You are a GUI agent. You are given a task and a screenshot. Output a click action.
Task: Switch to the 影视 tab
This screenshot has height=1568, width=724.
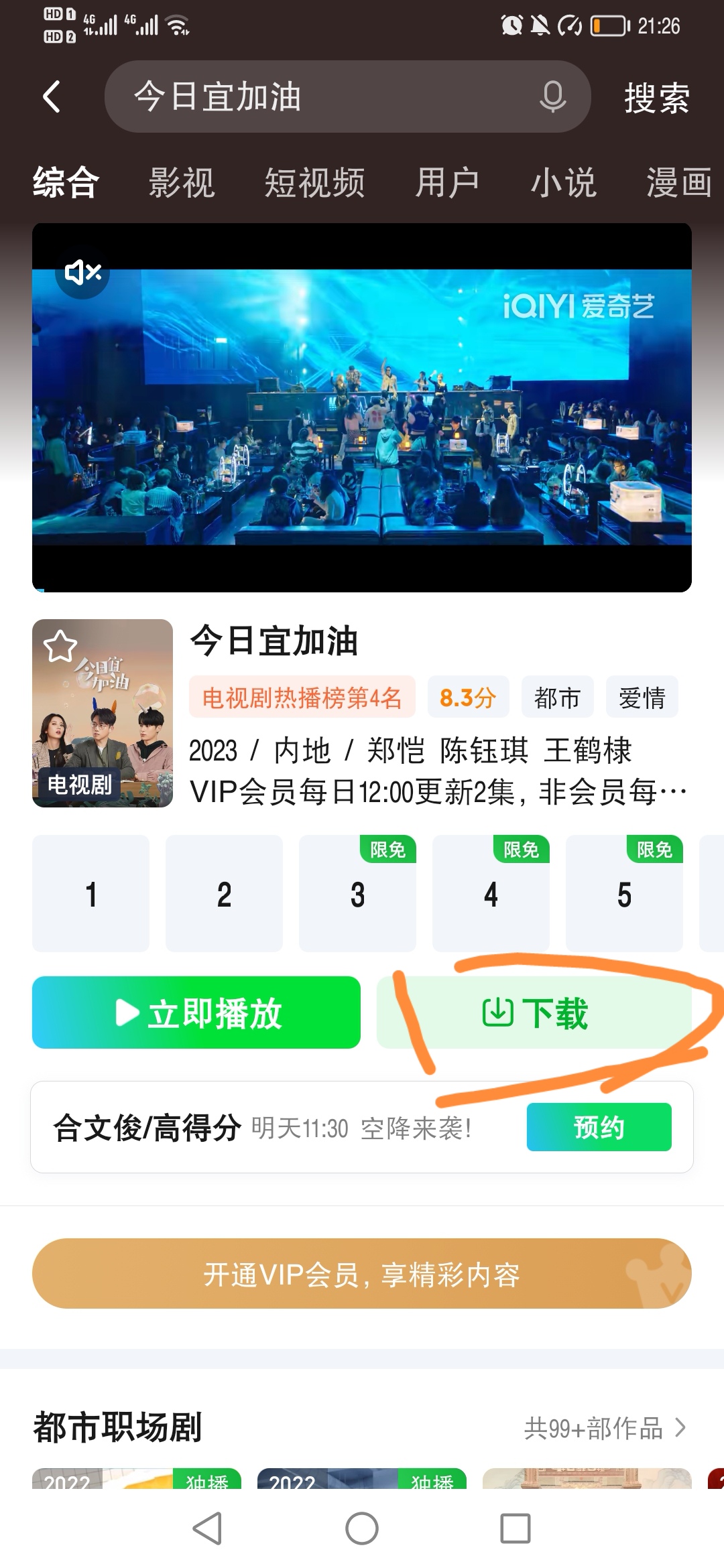(x=181, y=182)
